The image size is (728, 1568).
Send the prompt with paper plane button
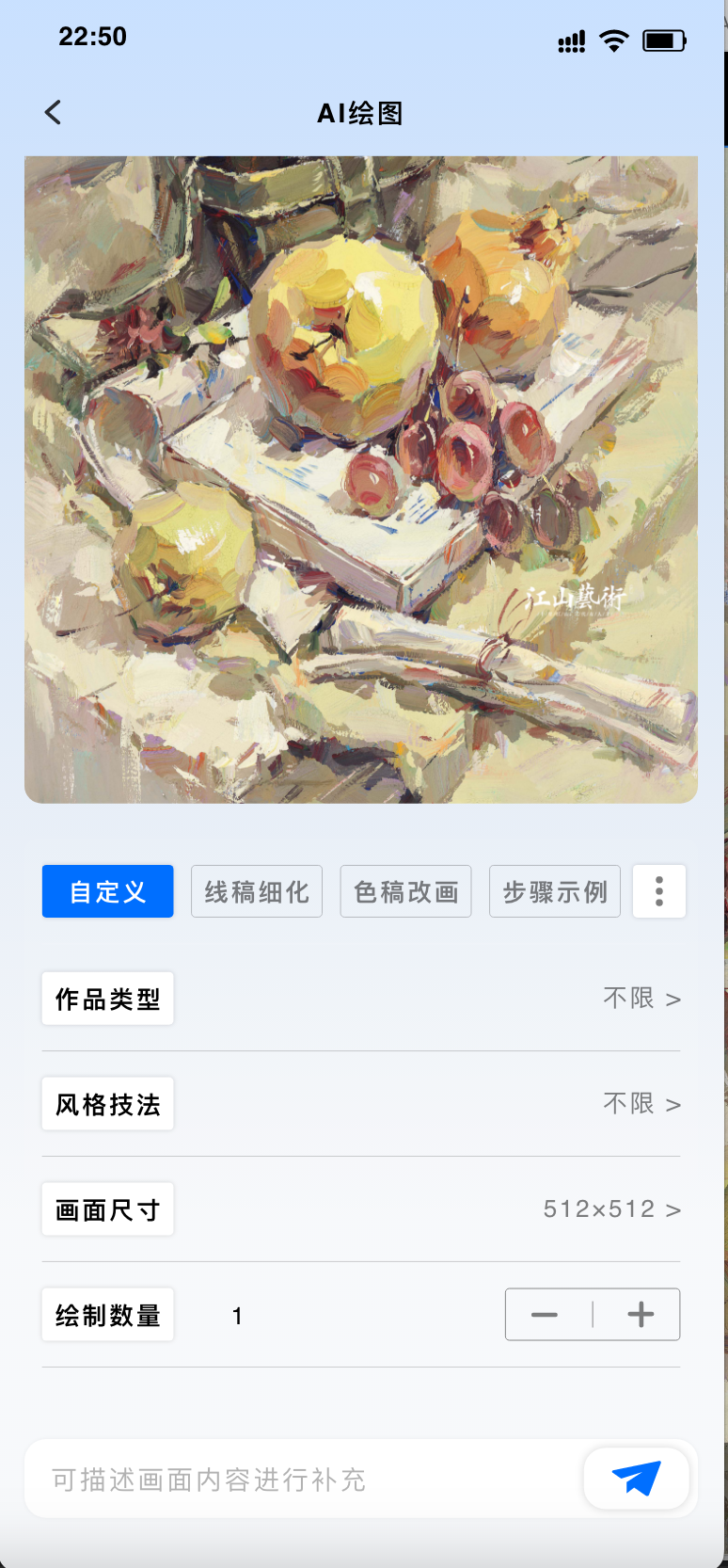coord(637,1479)
